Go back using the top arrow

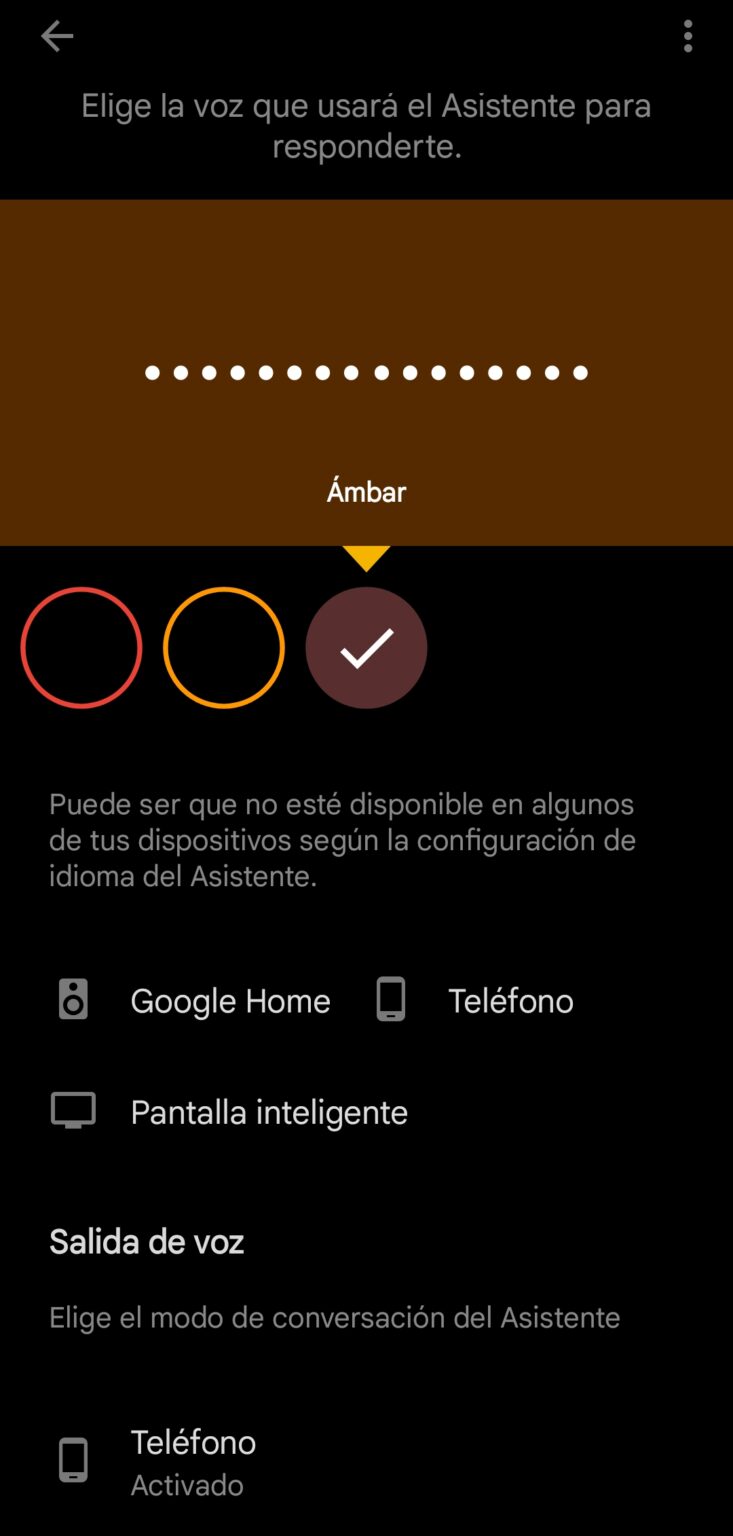click(57, 37)
